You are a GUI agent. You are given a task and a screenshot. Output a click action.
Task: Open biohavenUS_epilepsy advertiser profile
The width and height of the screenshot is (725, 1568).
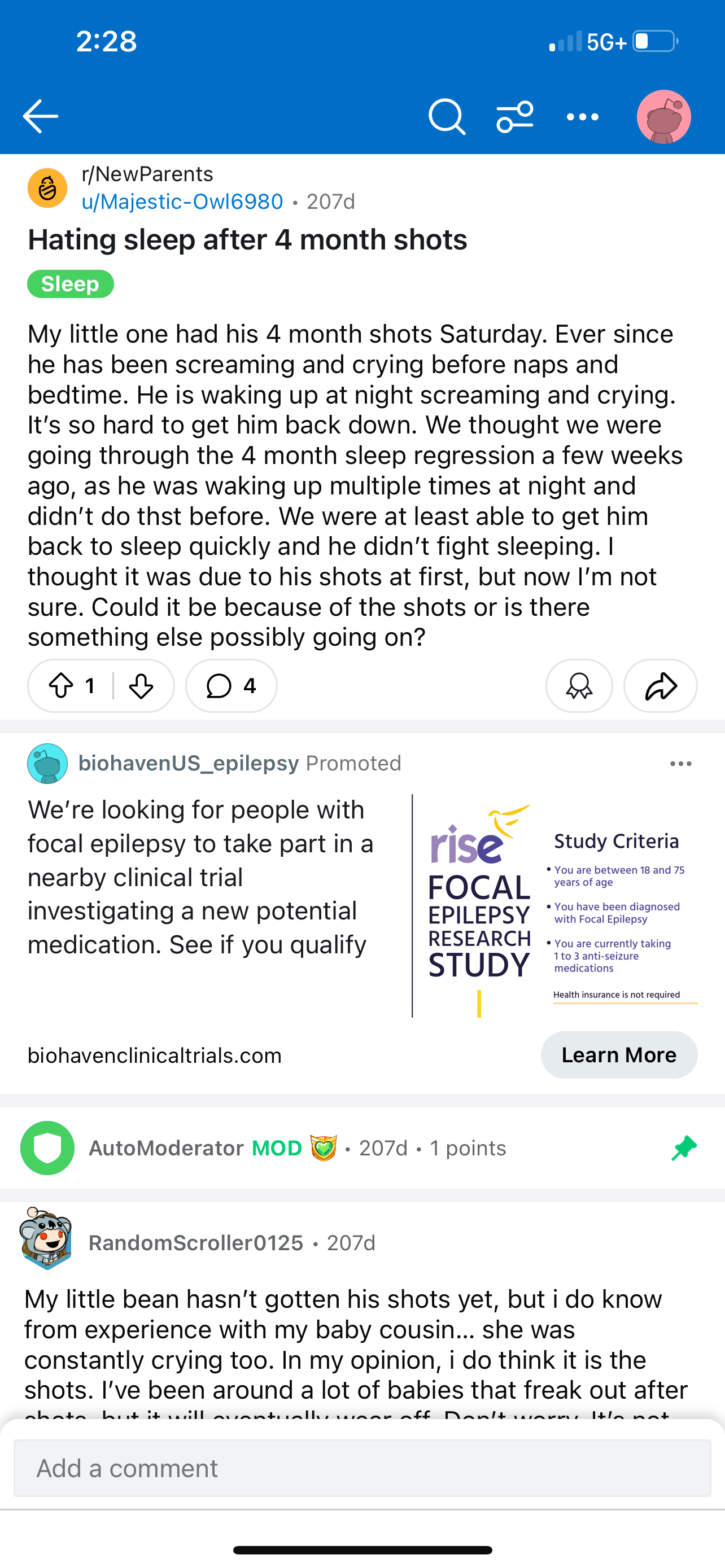point(189,763)
